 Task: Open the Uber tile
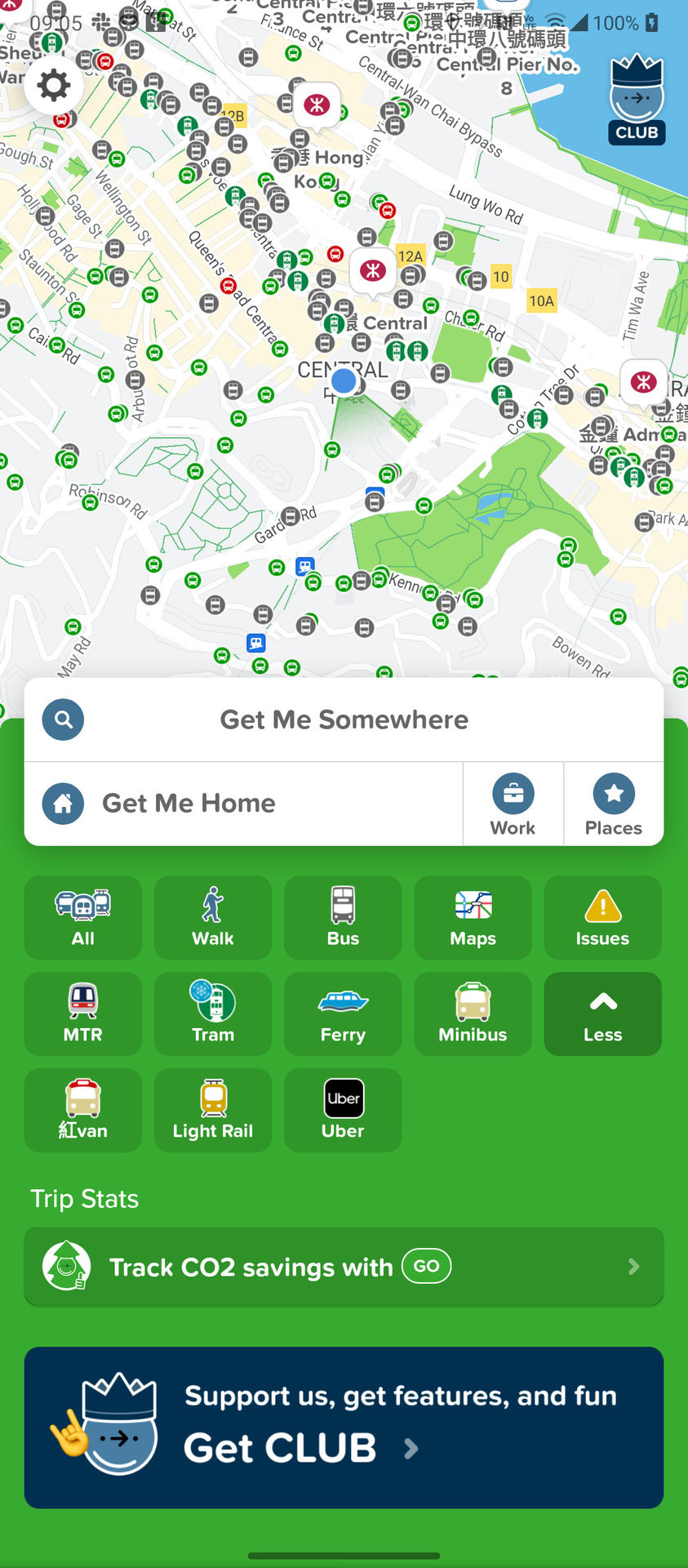(x=343, y=1110)
